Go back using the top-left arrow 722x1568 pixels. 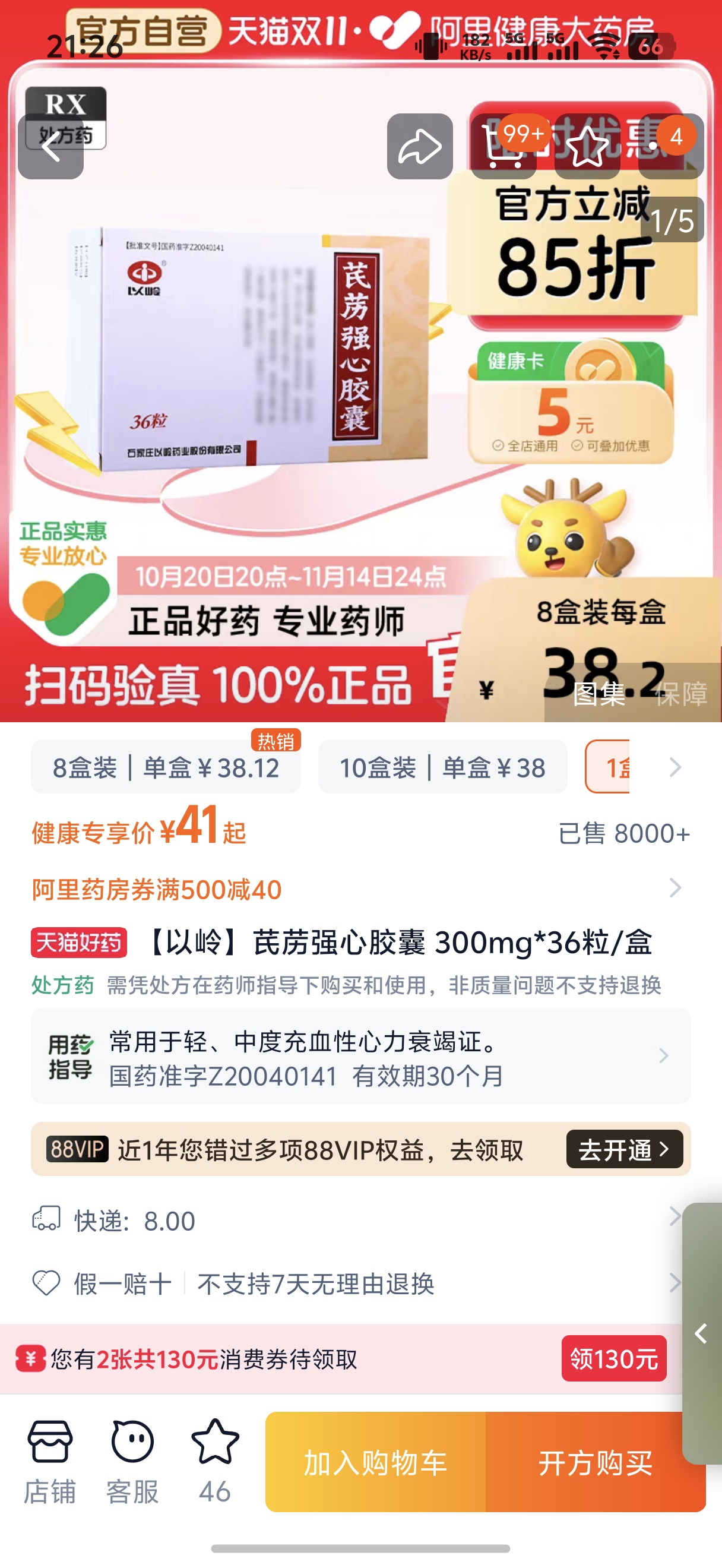[50, 147]
